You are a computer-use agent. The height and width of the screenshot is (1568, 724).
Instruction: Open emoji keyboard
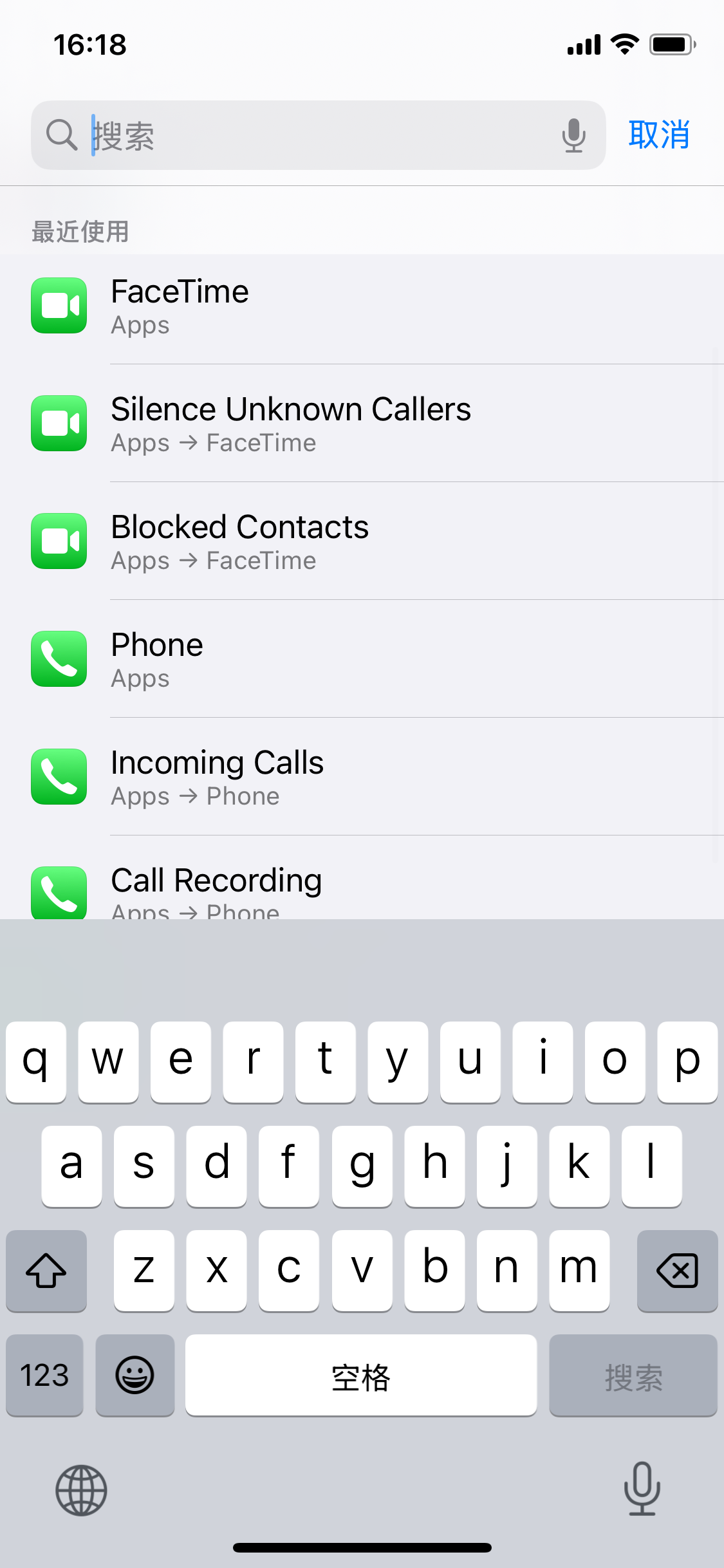135,1375
